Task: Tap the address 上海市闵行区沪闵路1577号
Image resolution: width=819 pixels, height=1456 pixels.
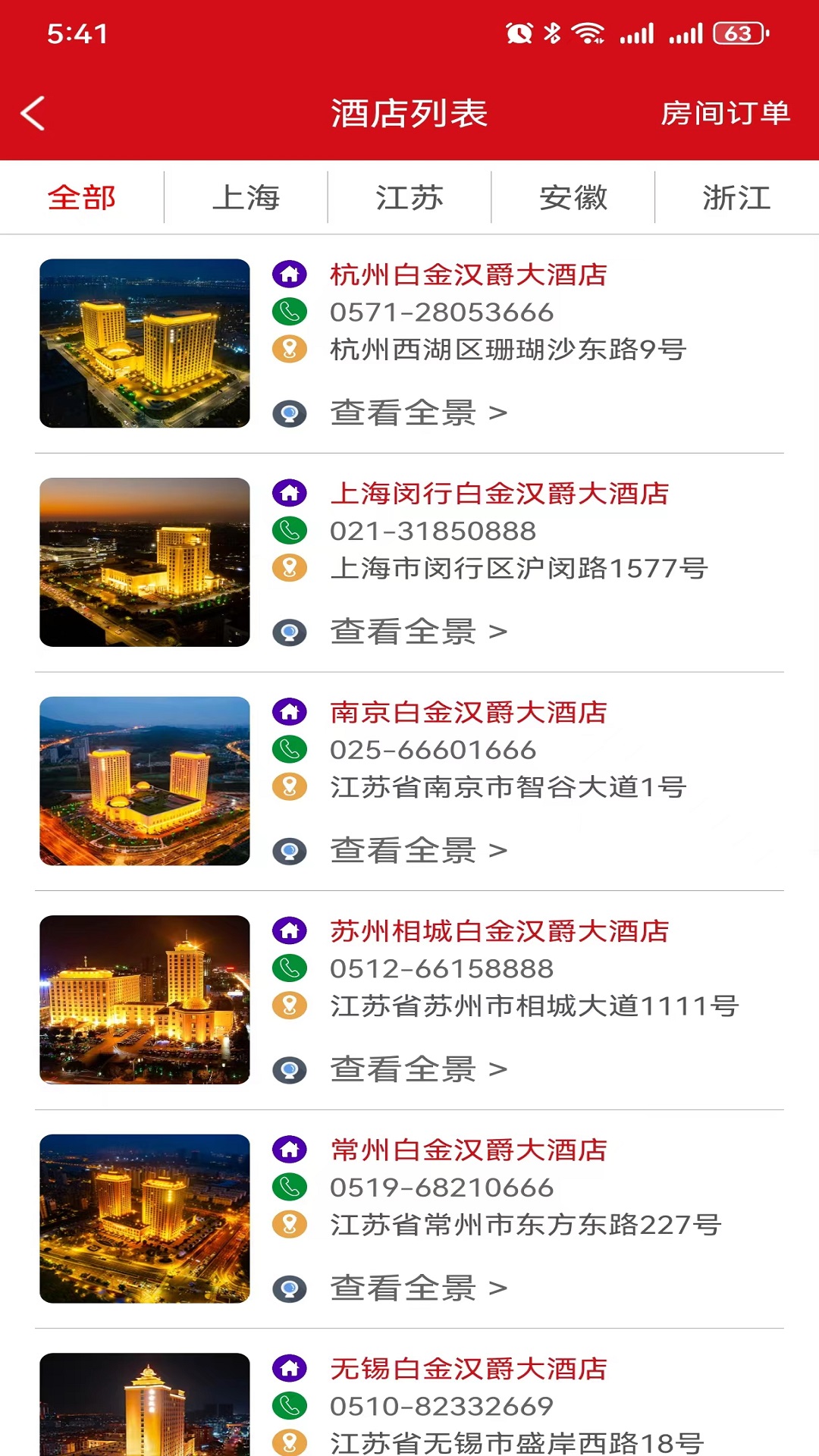Action: (x=519, y=568)
